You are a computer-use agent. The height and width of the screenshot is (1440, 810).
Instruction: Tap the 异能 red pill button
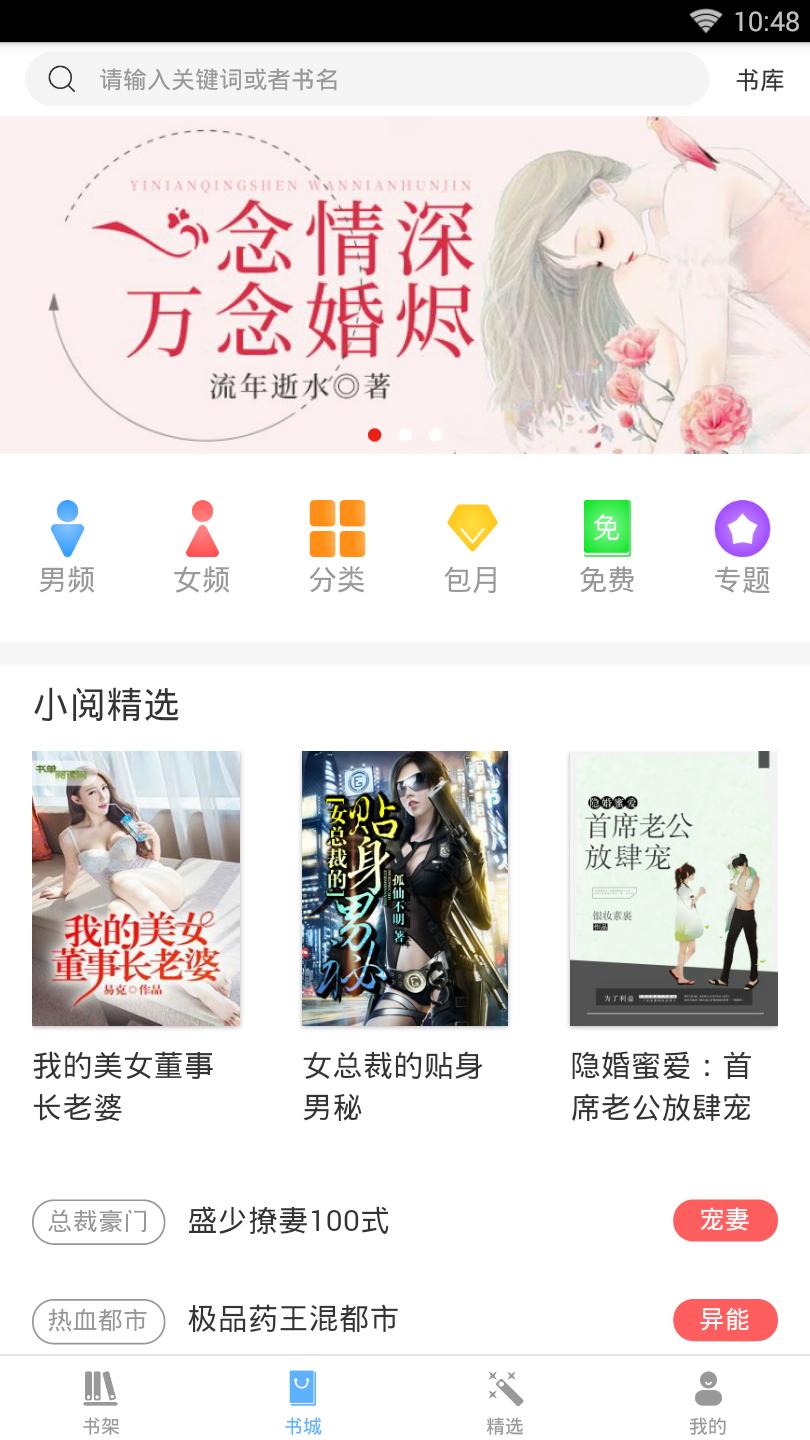tap(726, 1320)
